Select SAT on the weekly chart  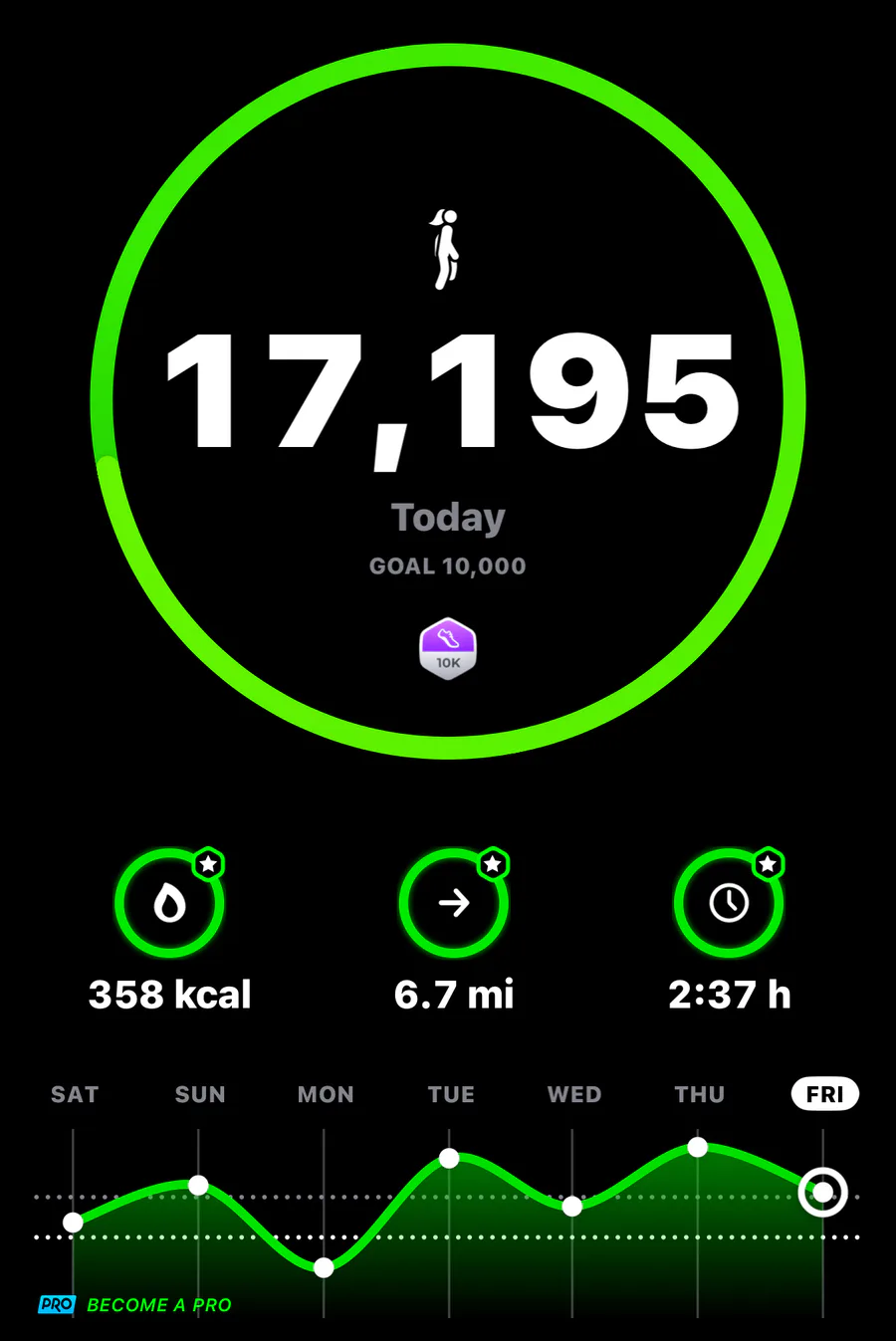[x=75, y=1094]
